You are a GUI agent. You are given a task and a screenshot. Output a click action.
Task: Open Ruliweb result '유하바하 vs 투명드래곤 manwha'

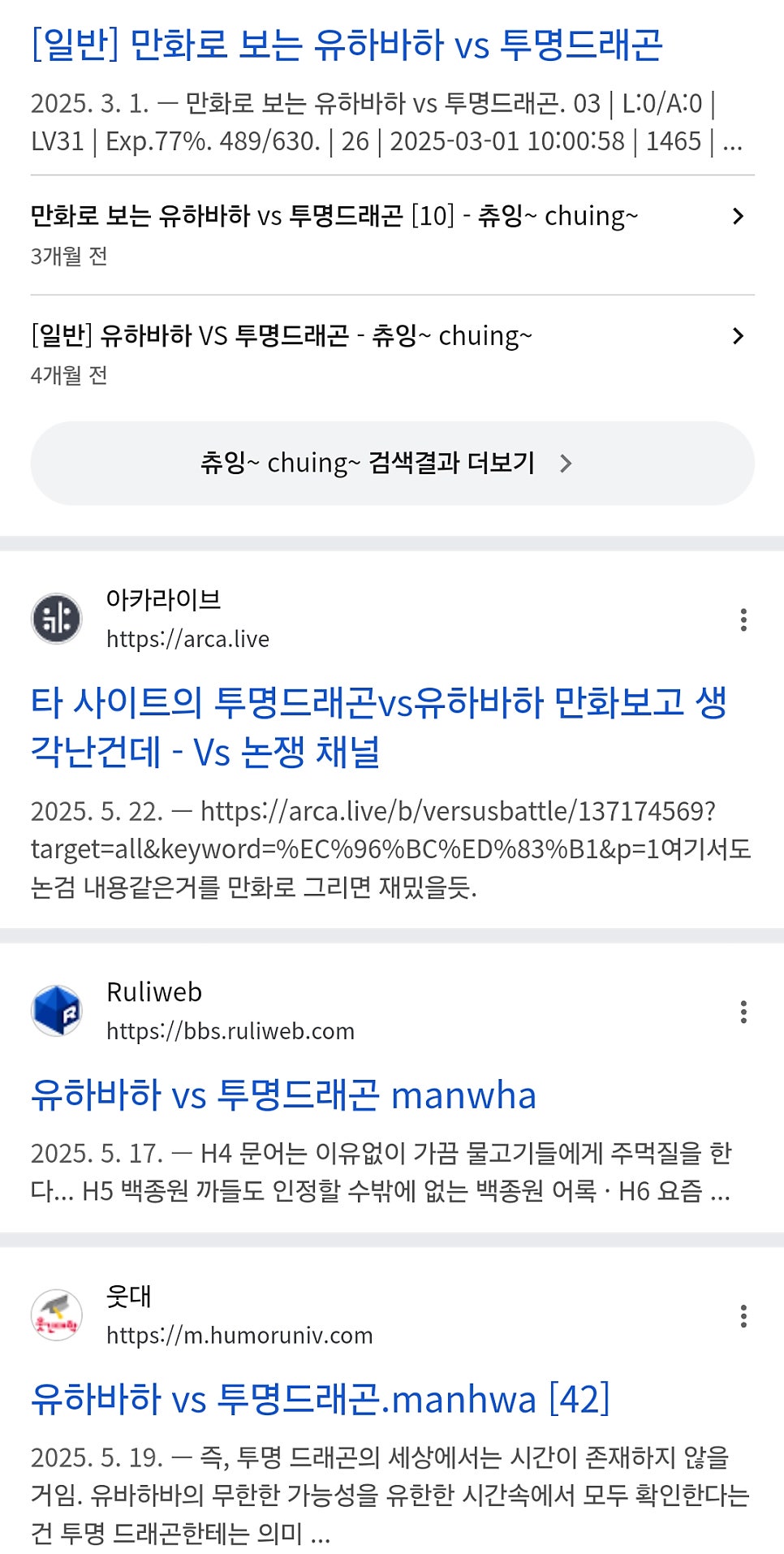pos(283,1095)
